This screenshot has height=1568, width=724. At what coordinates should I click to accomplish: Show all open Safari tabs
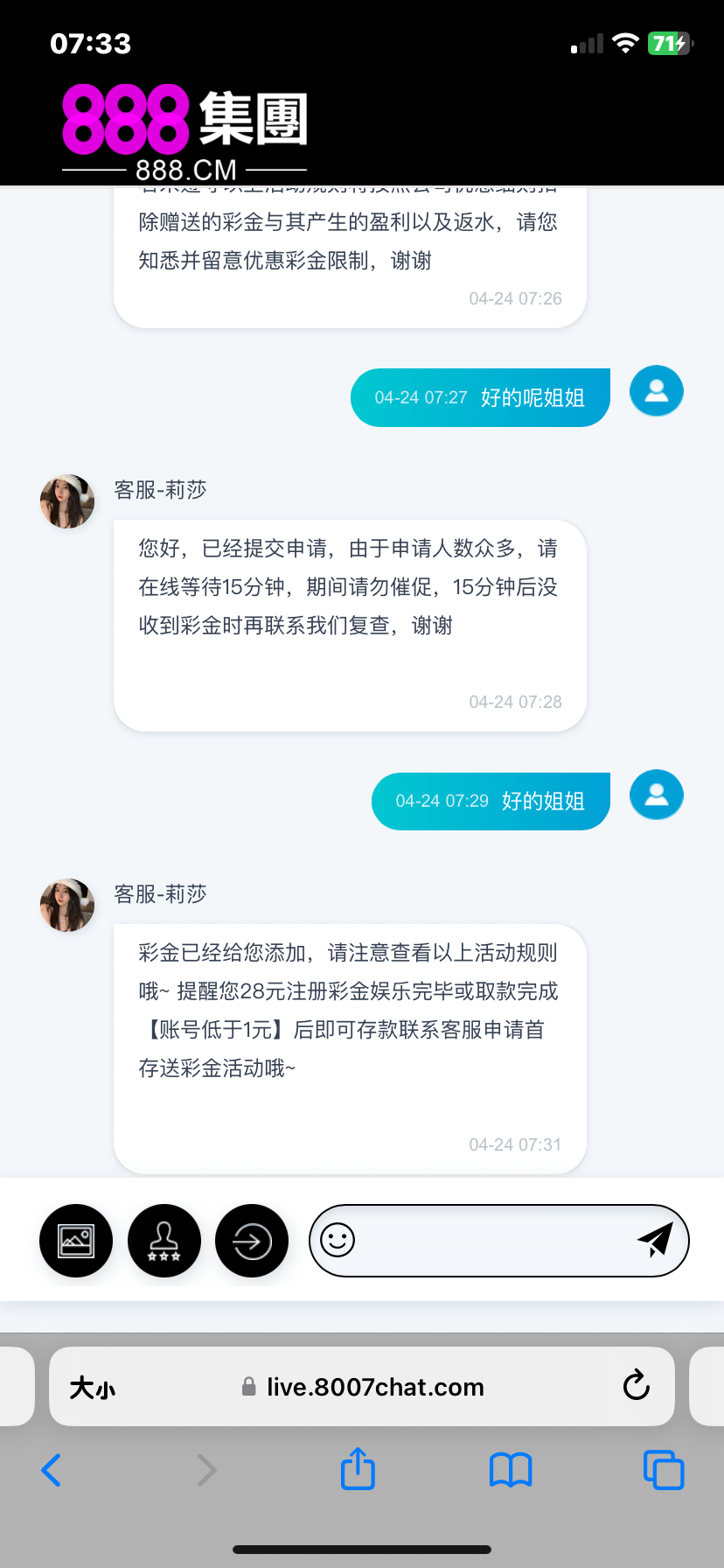tap(663, 1470)
